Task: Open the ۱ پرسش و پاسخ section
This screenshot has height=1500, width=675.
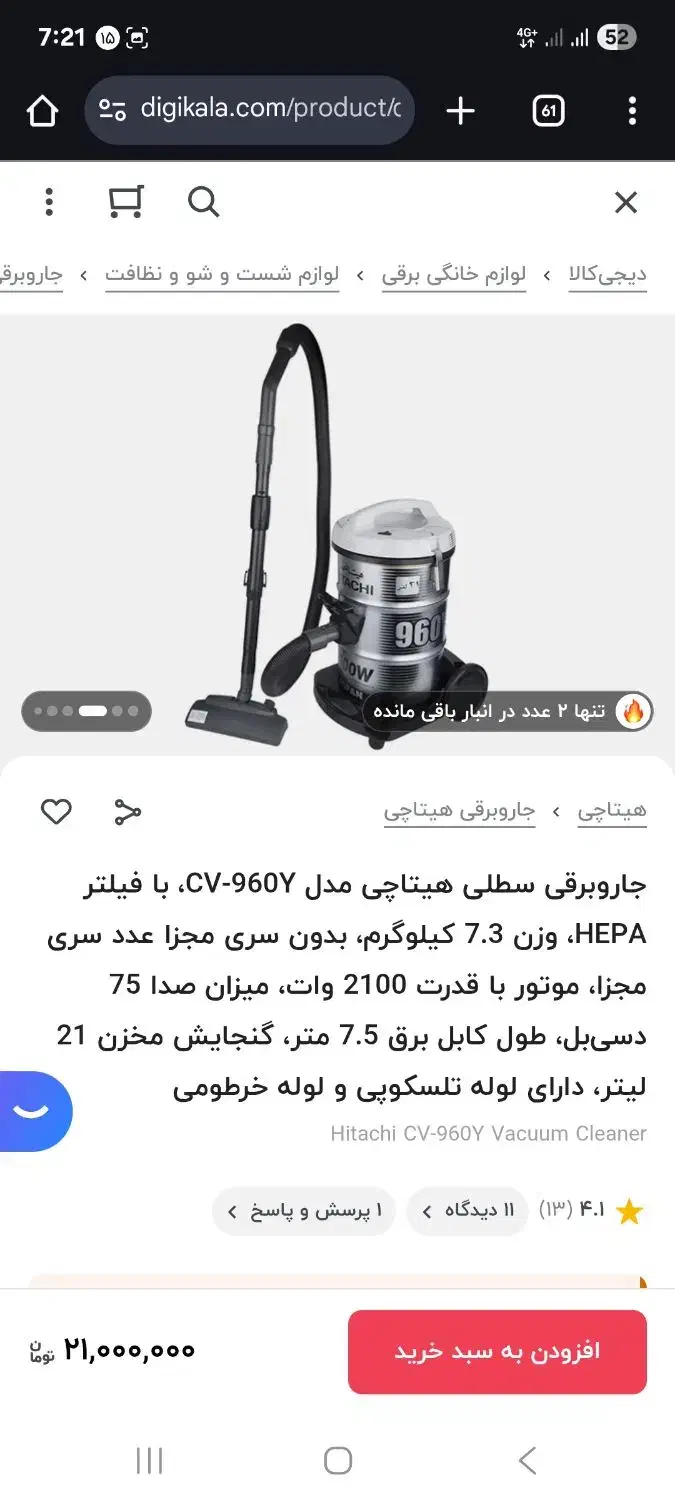Action: [303, 1211]
